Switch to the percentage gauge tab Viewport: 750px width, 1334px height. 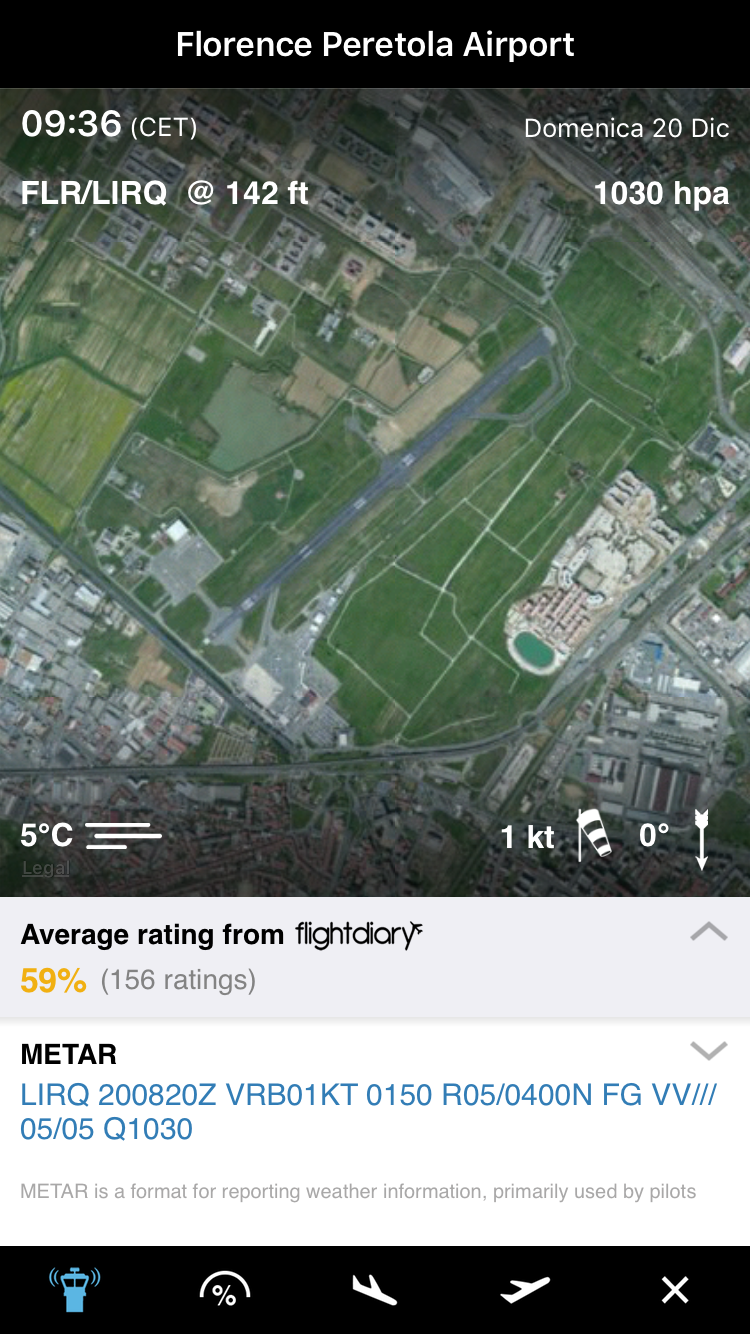225,1290
